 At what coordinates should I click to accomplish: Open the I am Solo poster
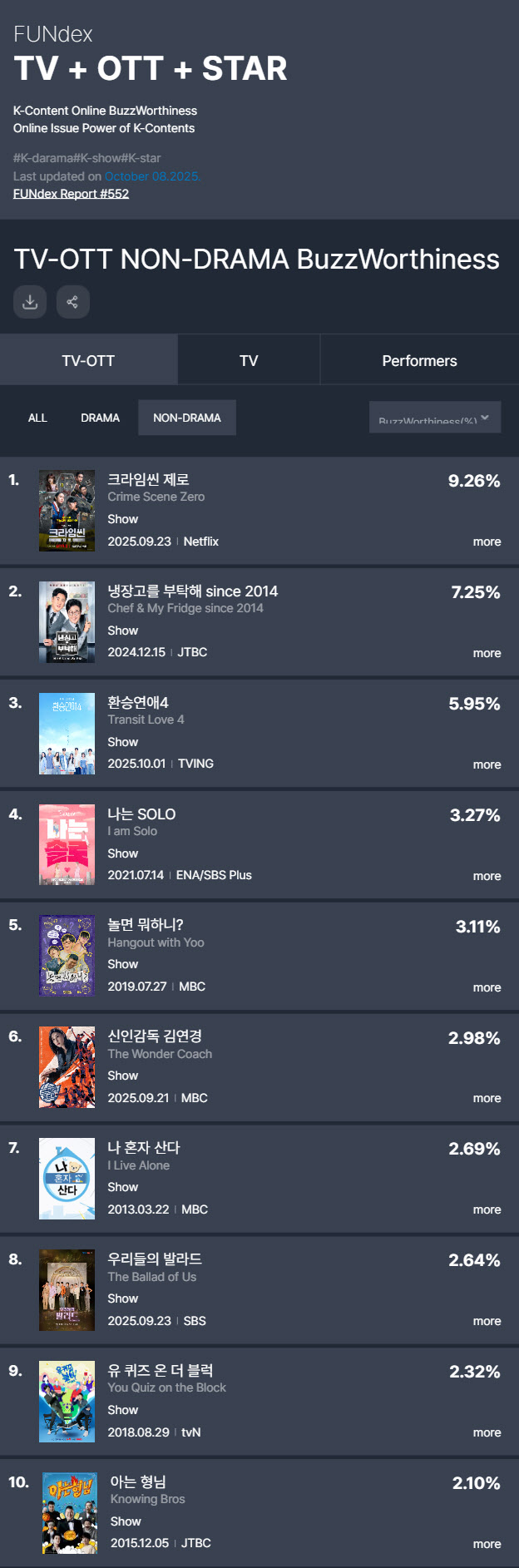pos(67,844)
